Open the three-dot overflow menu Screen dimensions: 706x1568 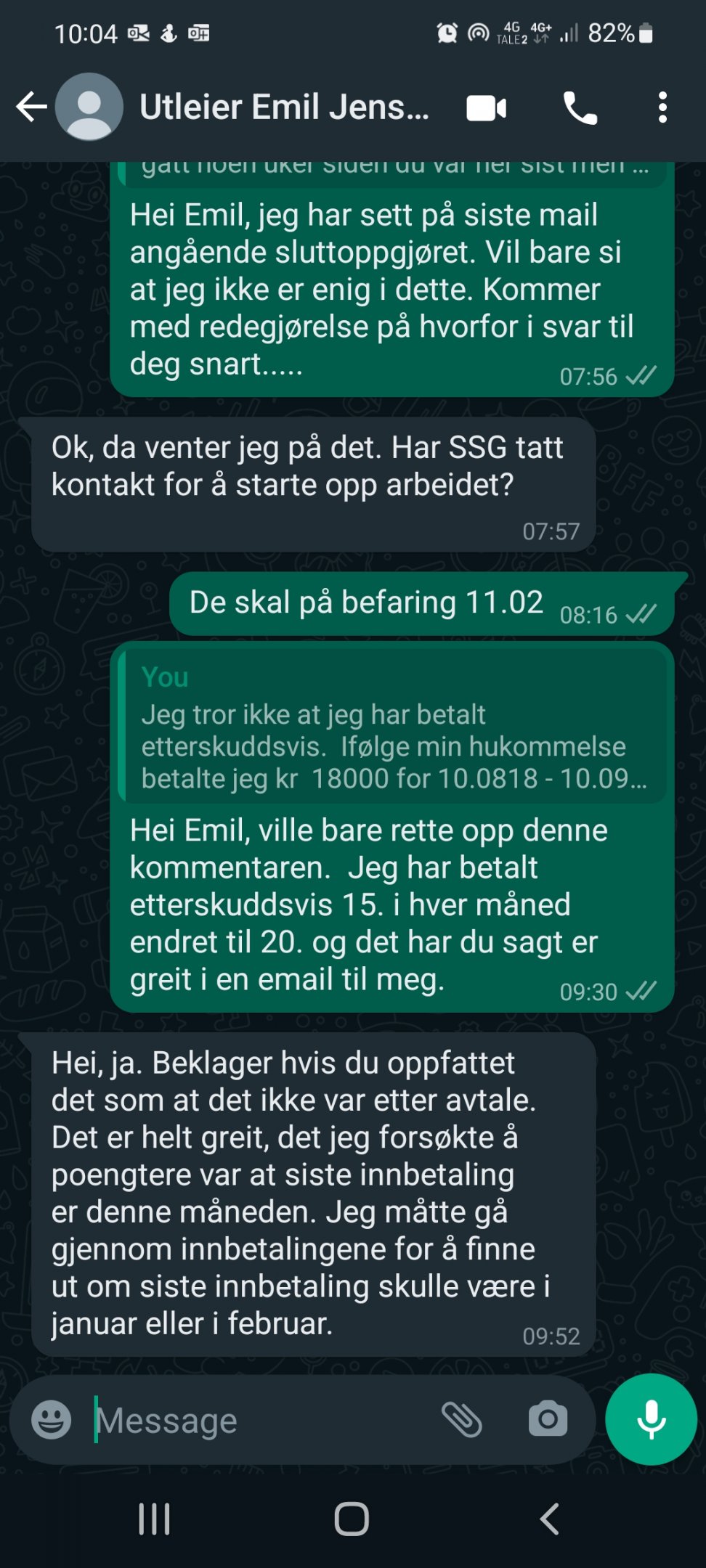(662, 107)
